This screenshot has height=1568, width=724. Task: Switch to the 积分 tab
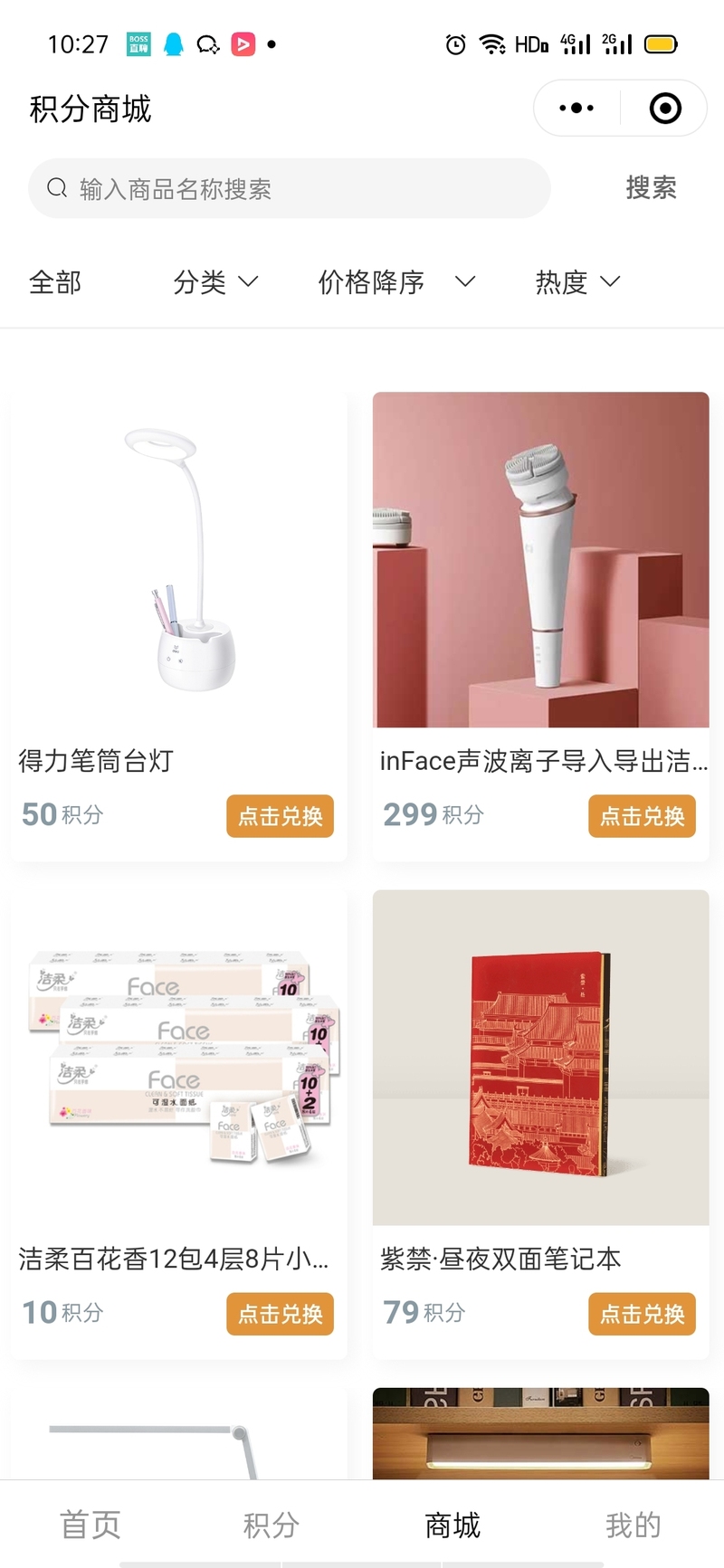tap(271, 1525)
